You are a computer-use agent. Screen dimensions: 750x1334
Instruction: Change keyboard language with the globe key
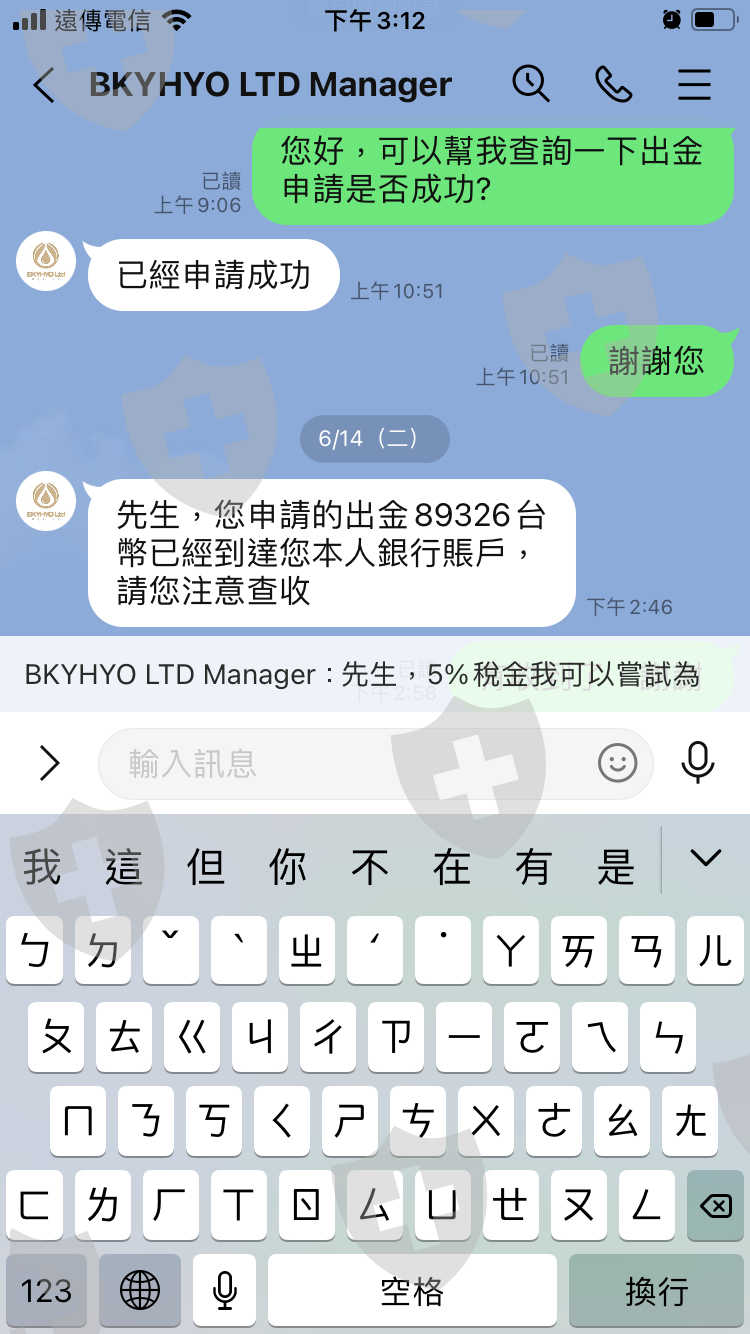pyautogui.click(x=140, y=1291)
